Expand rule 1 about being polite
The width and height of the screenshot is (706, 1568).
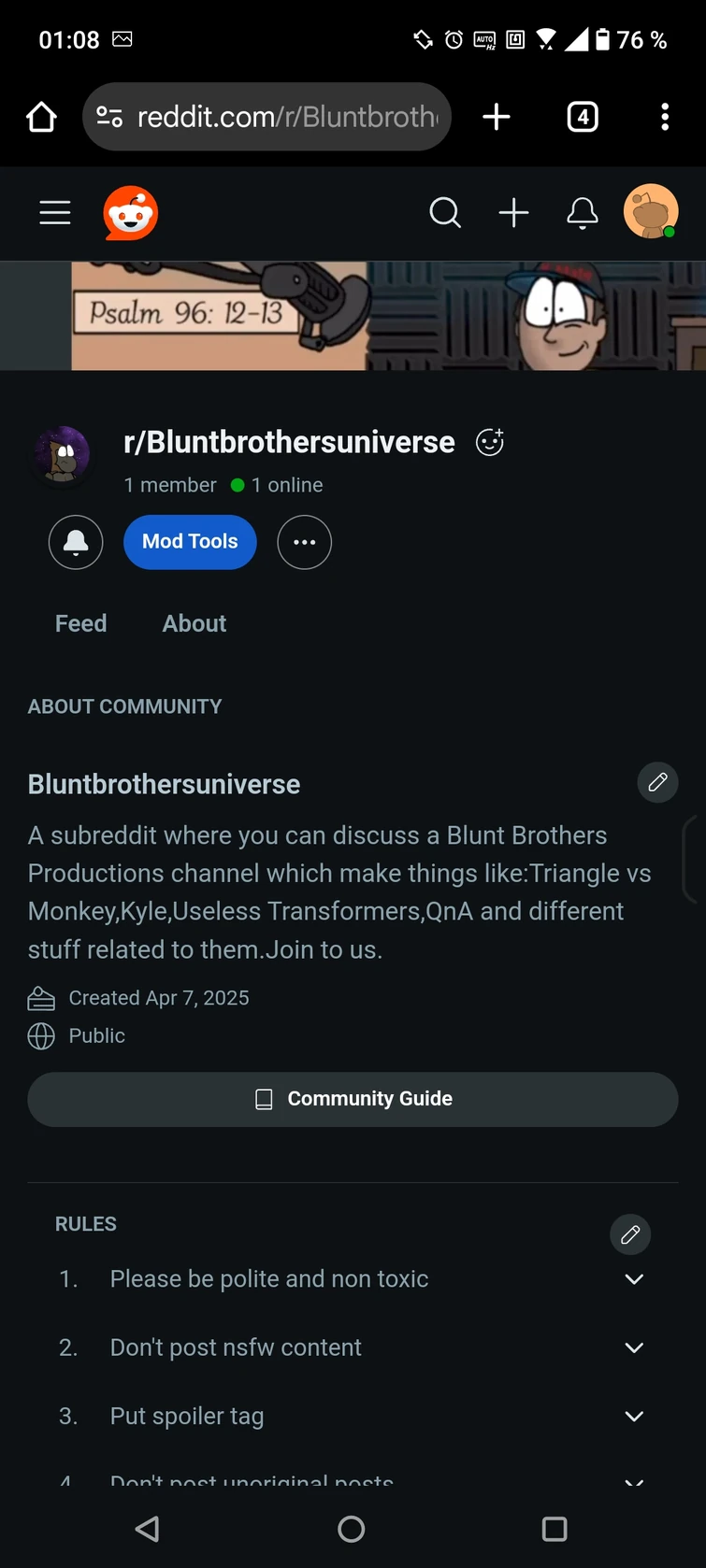click(633, 1279)
